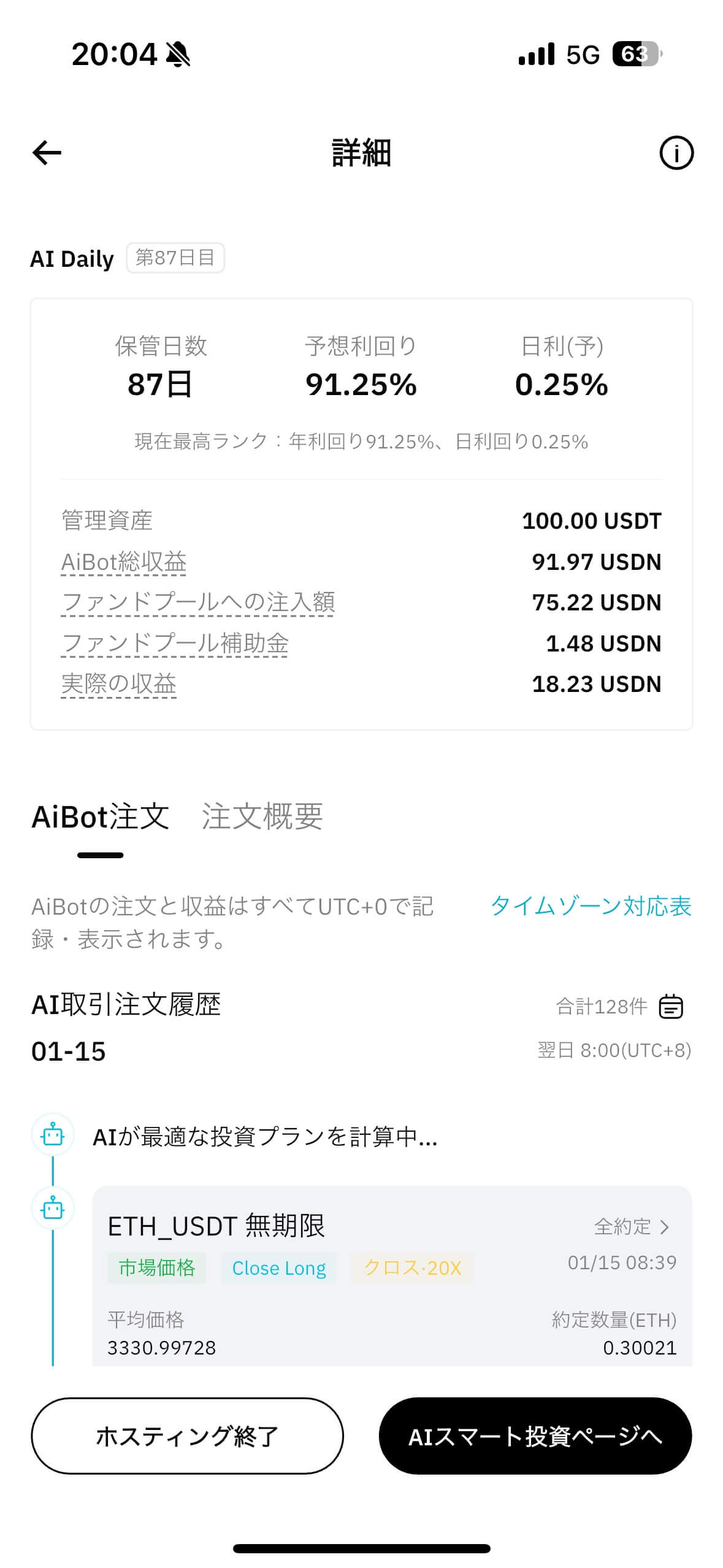This screenshot has height=1568, width=723.
Task: Tap the back arrow to return
Action: point(45,153)
